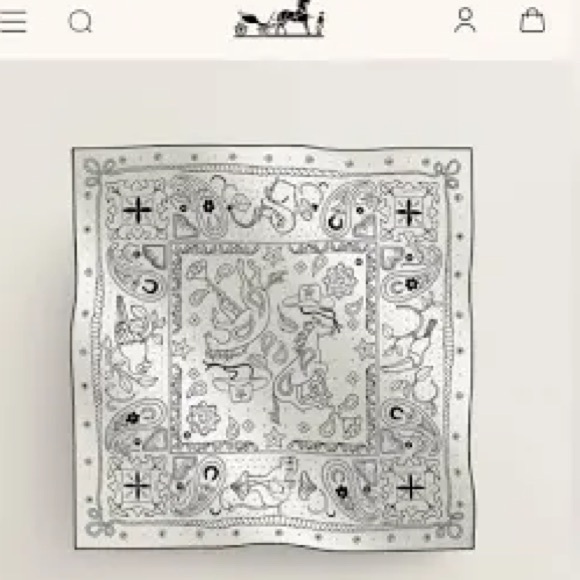Open the hamburger navigation menu
The image size is (580, 580).
click(x=13, y=21)
